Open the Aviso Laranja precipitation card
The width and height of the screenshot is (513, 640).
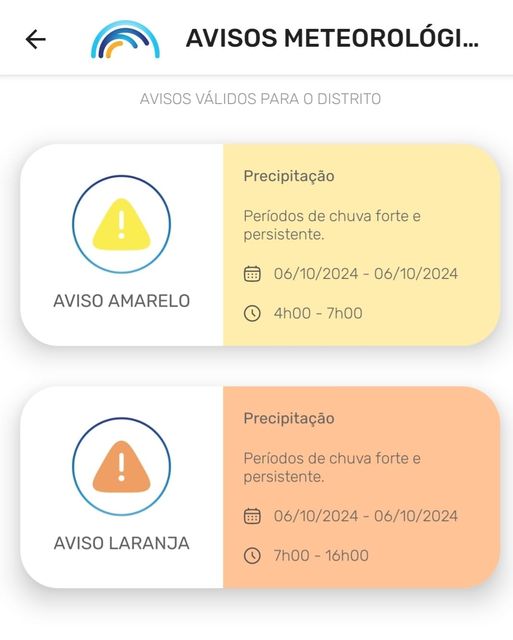pos(260,487)
